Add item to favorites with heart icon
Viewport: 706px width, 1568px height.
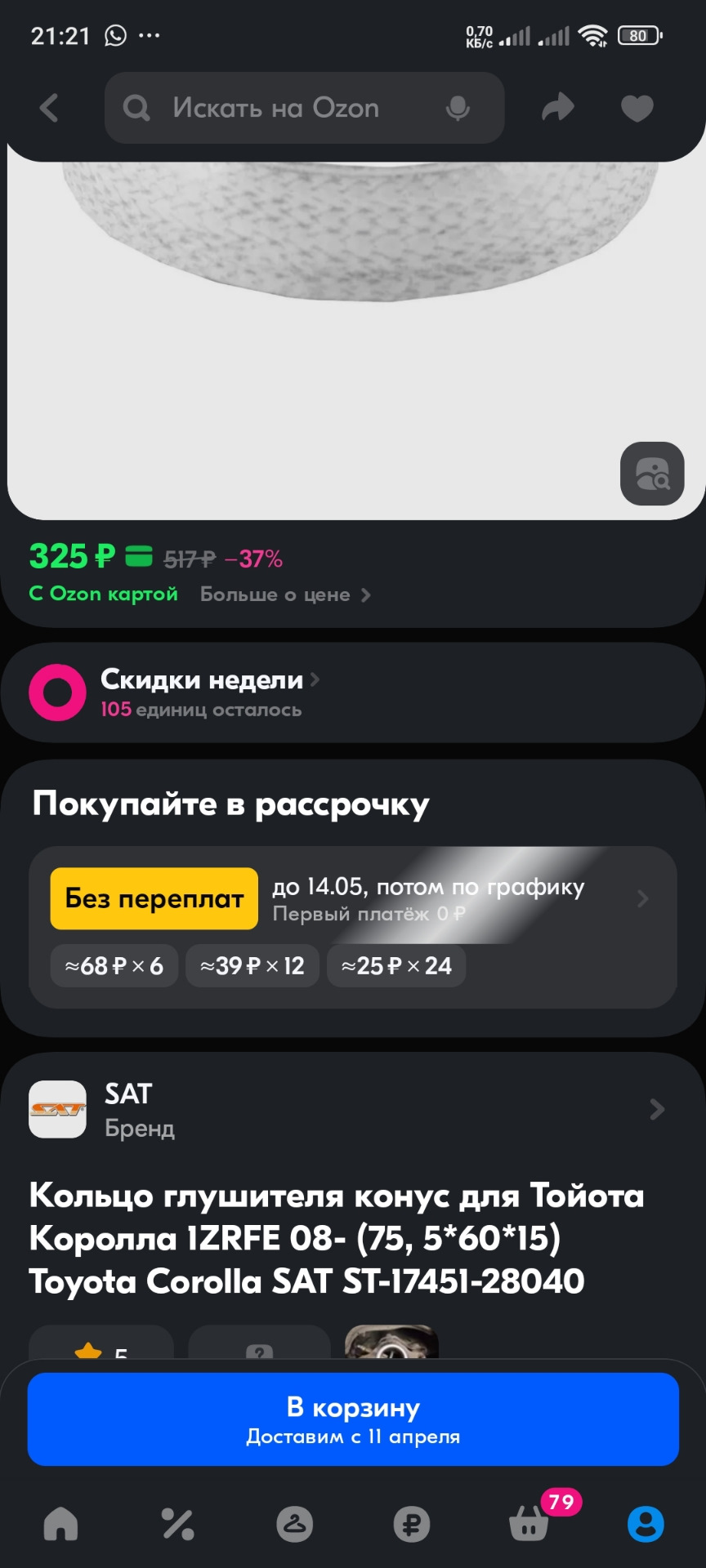[637, 107]
